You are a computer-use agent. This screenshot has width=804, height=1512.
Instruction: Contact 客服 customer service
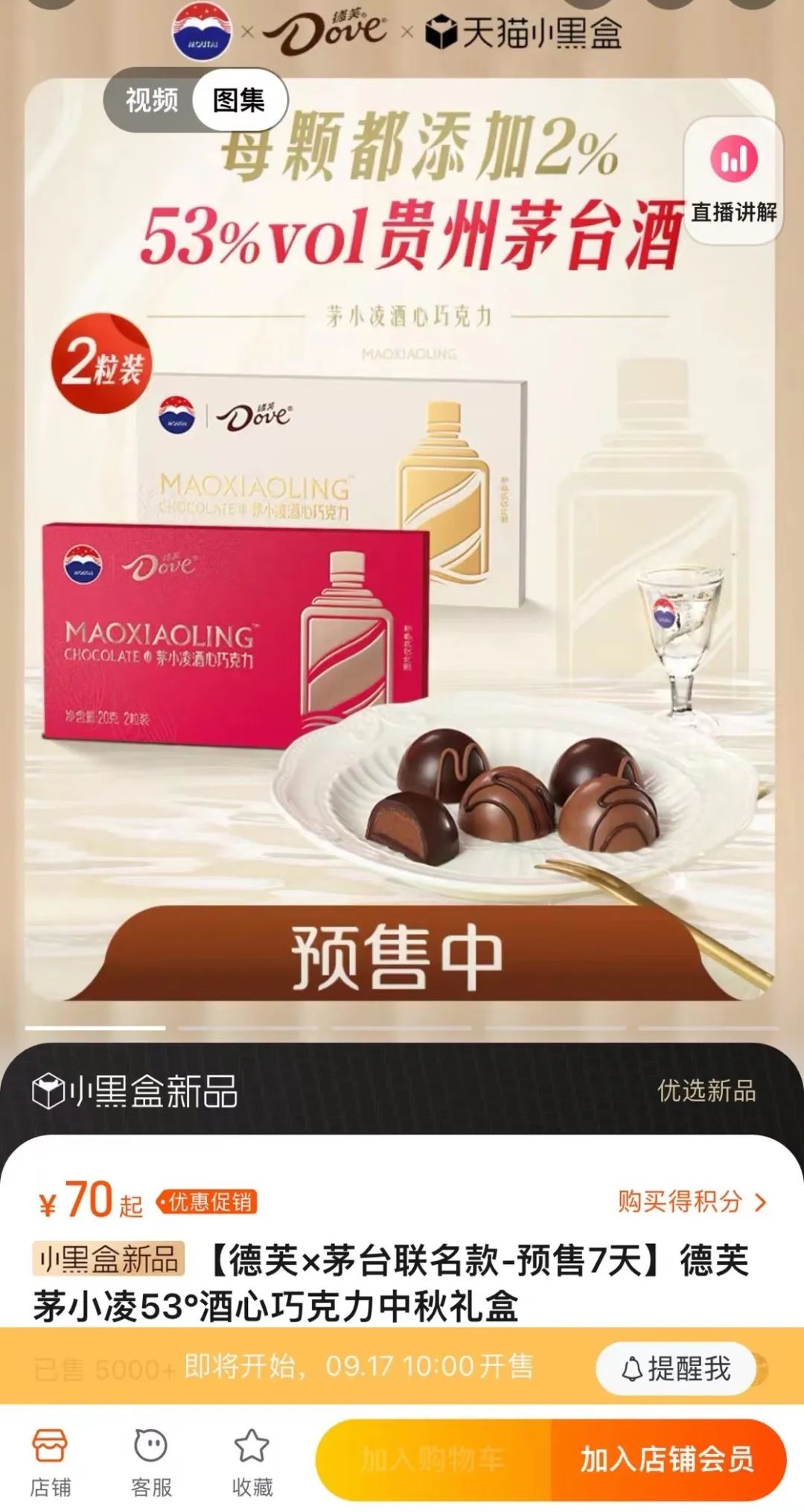pos(151,1462)
